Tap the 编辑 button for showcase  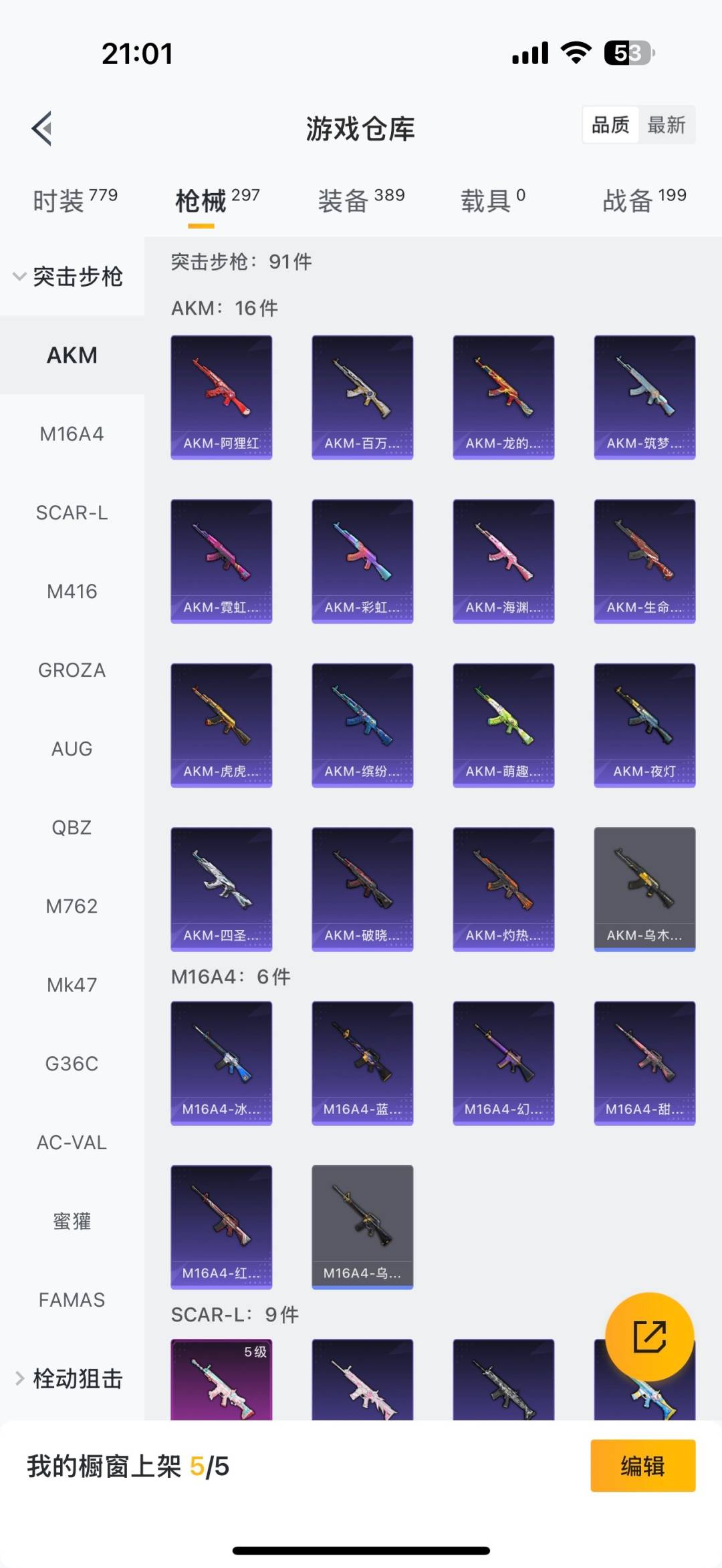[642, 1466]
